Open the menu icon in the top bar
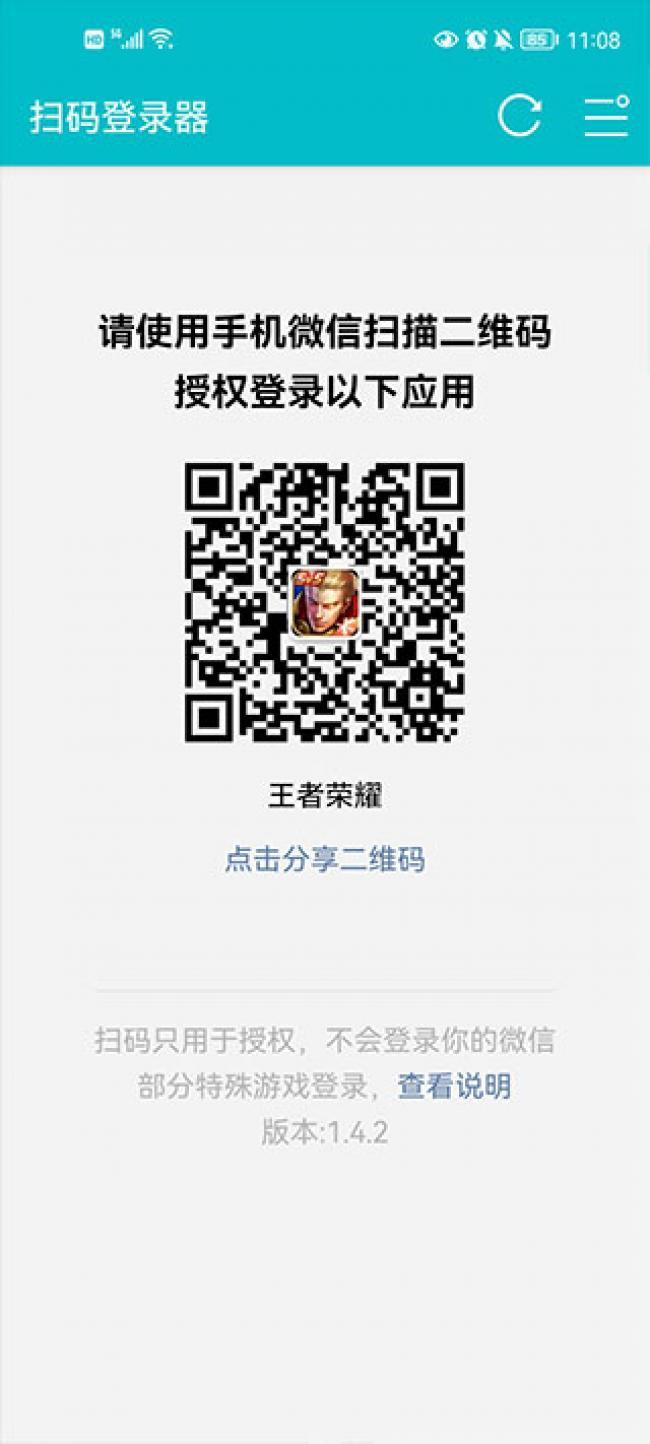650x1444 pixels. (x=606, y=116)
